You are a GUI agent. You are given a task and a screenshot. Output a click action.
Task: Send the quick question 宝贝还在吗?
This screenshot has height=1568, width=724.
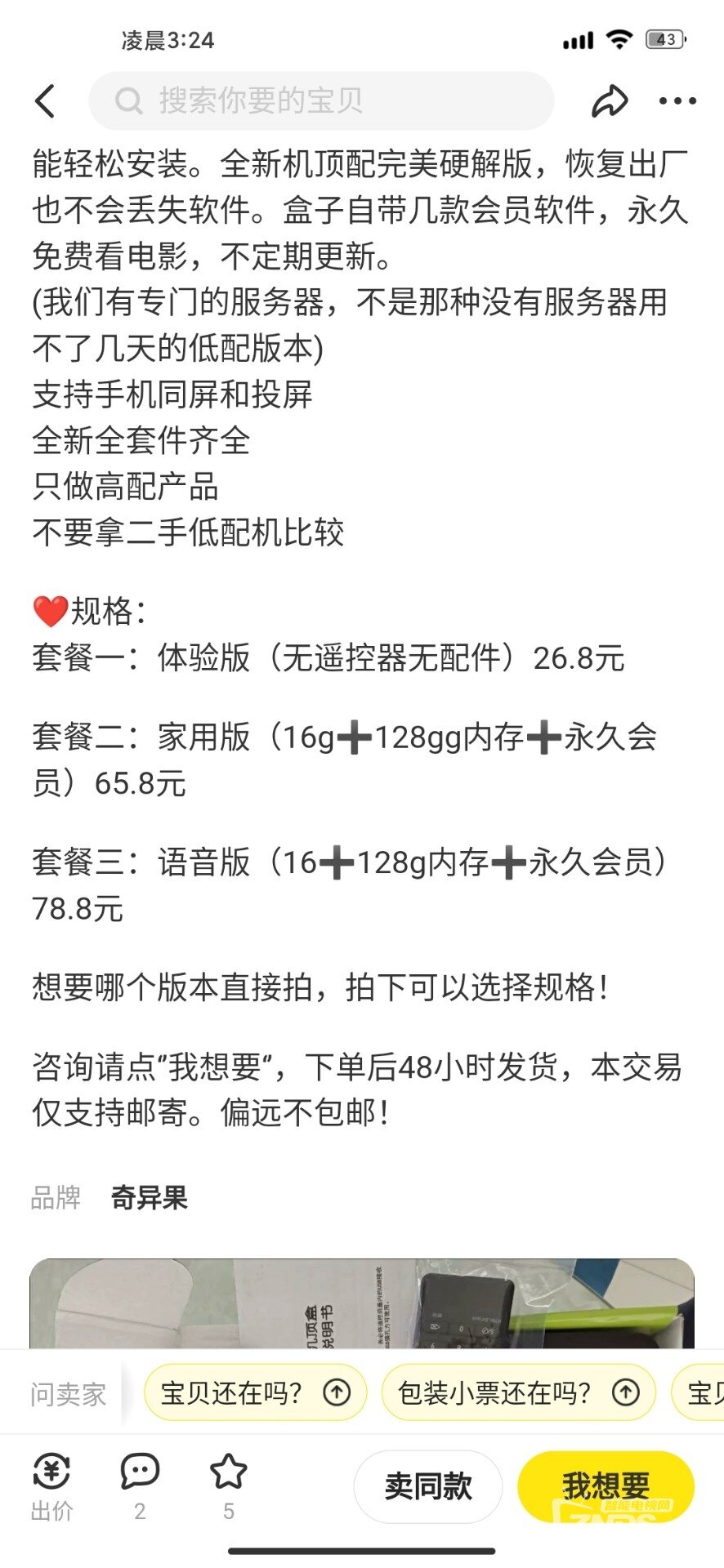pyautogui.click(x=255, y=1392)
